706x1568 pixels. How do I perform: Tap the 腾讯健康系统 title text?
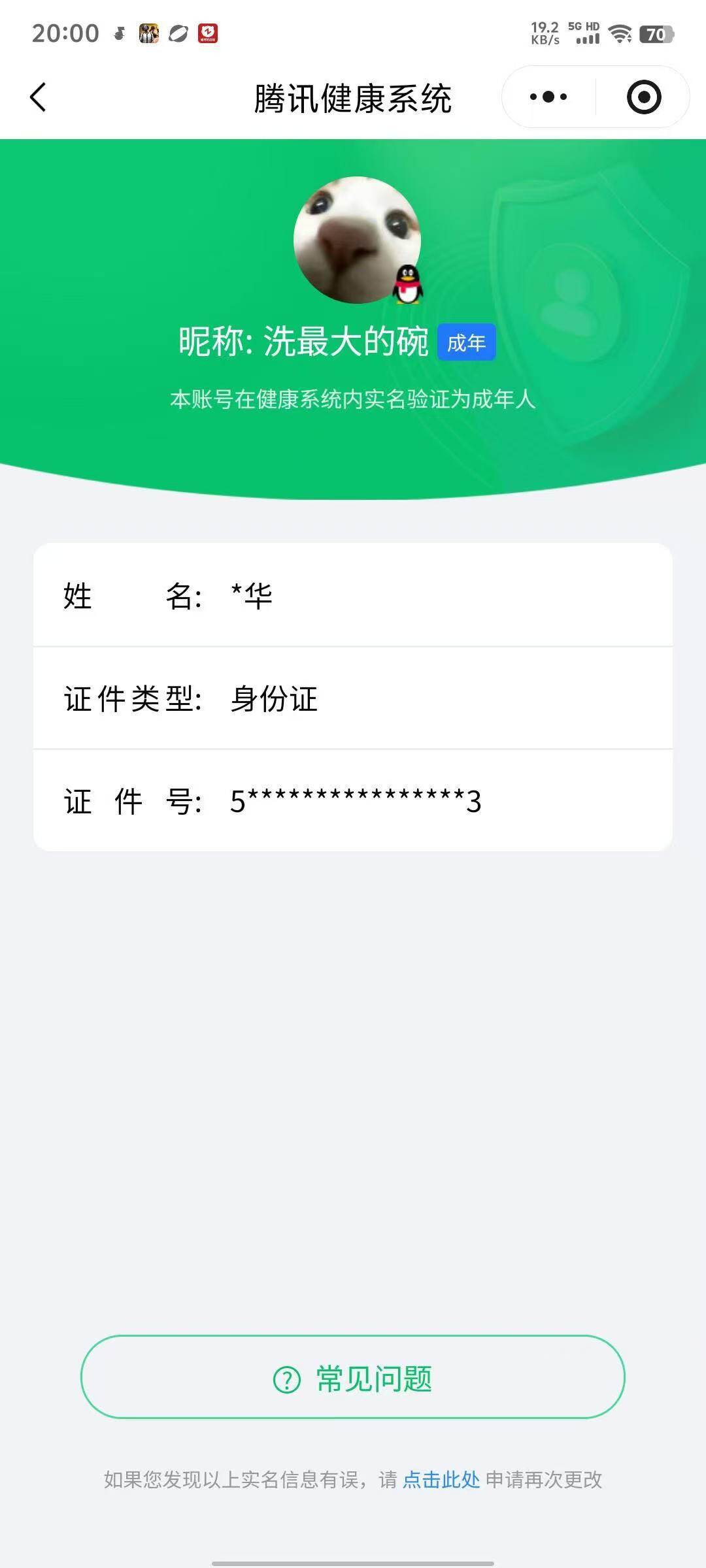[x=353, y=95]
